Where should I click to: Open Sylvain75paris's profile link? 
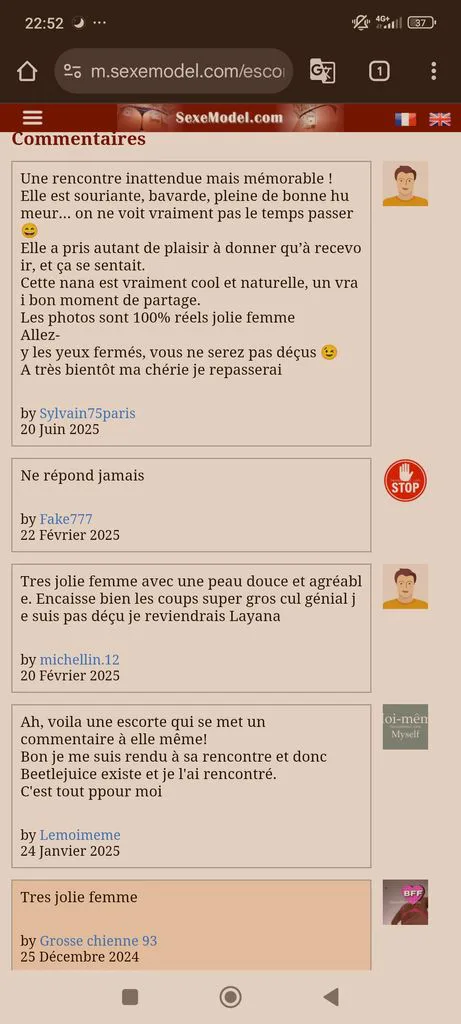pos(87,413)
